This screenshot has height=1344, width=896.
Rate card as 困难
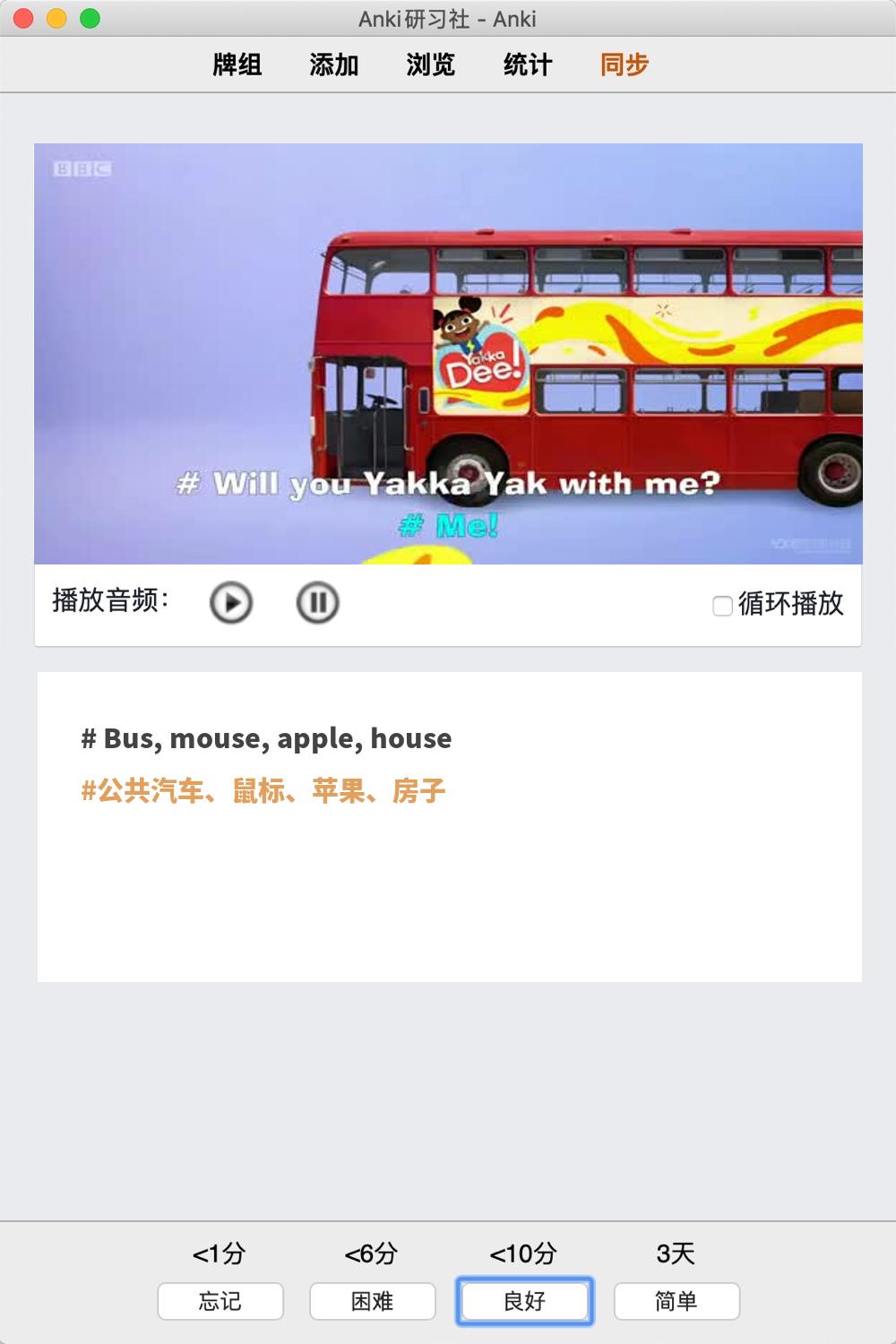click(x=373, y=1301)
